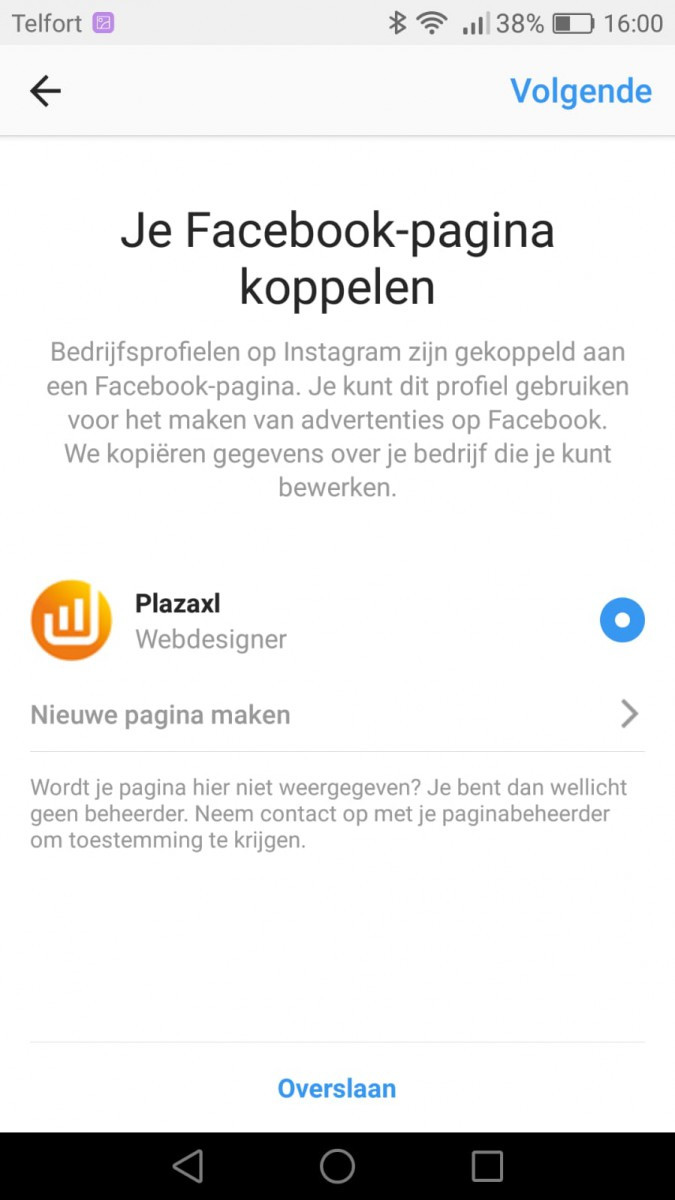675x1200 pixels.
Task: Open the recent apps overview
Action: coord(487,1166)
